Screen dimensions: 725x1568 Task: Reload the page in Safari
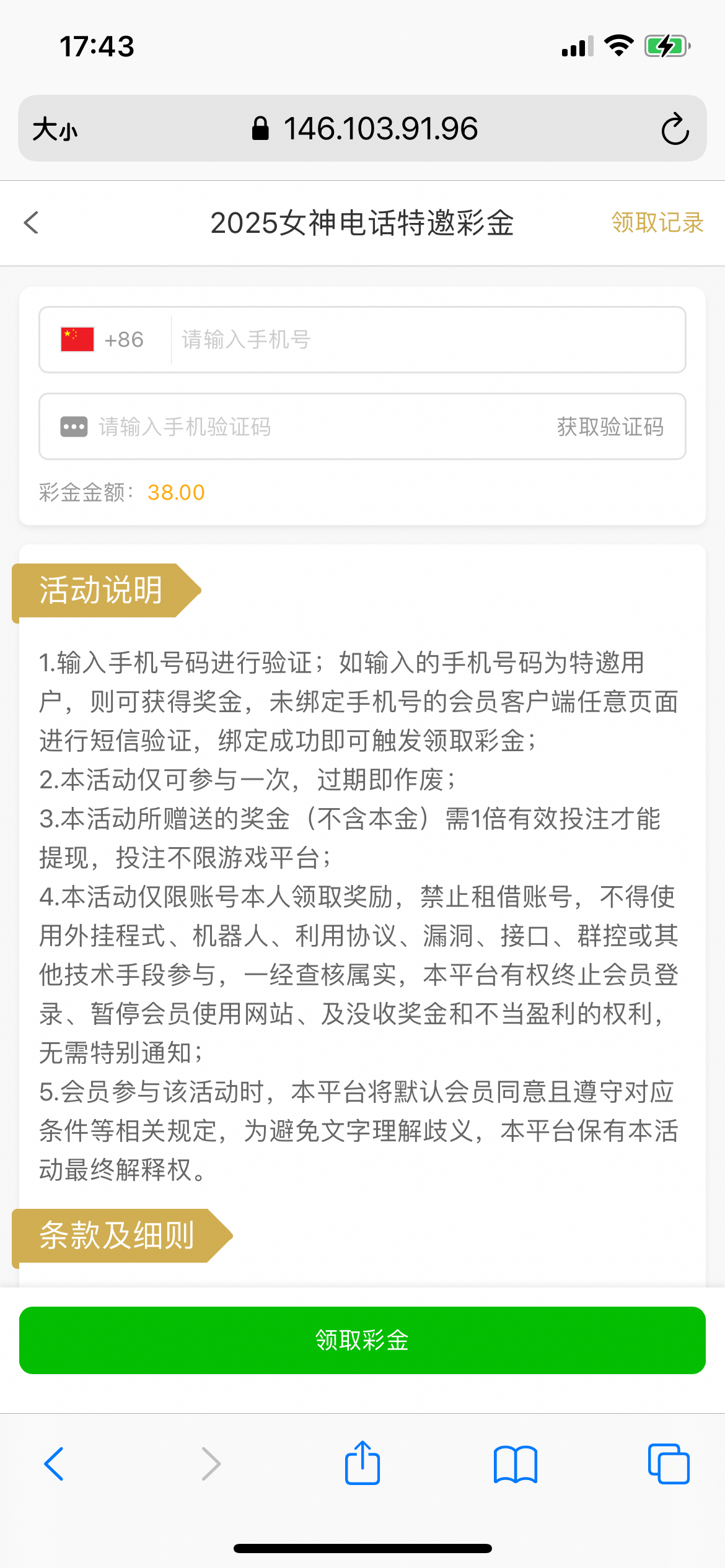pos(674,129)
